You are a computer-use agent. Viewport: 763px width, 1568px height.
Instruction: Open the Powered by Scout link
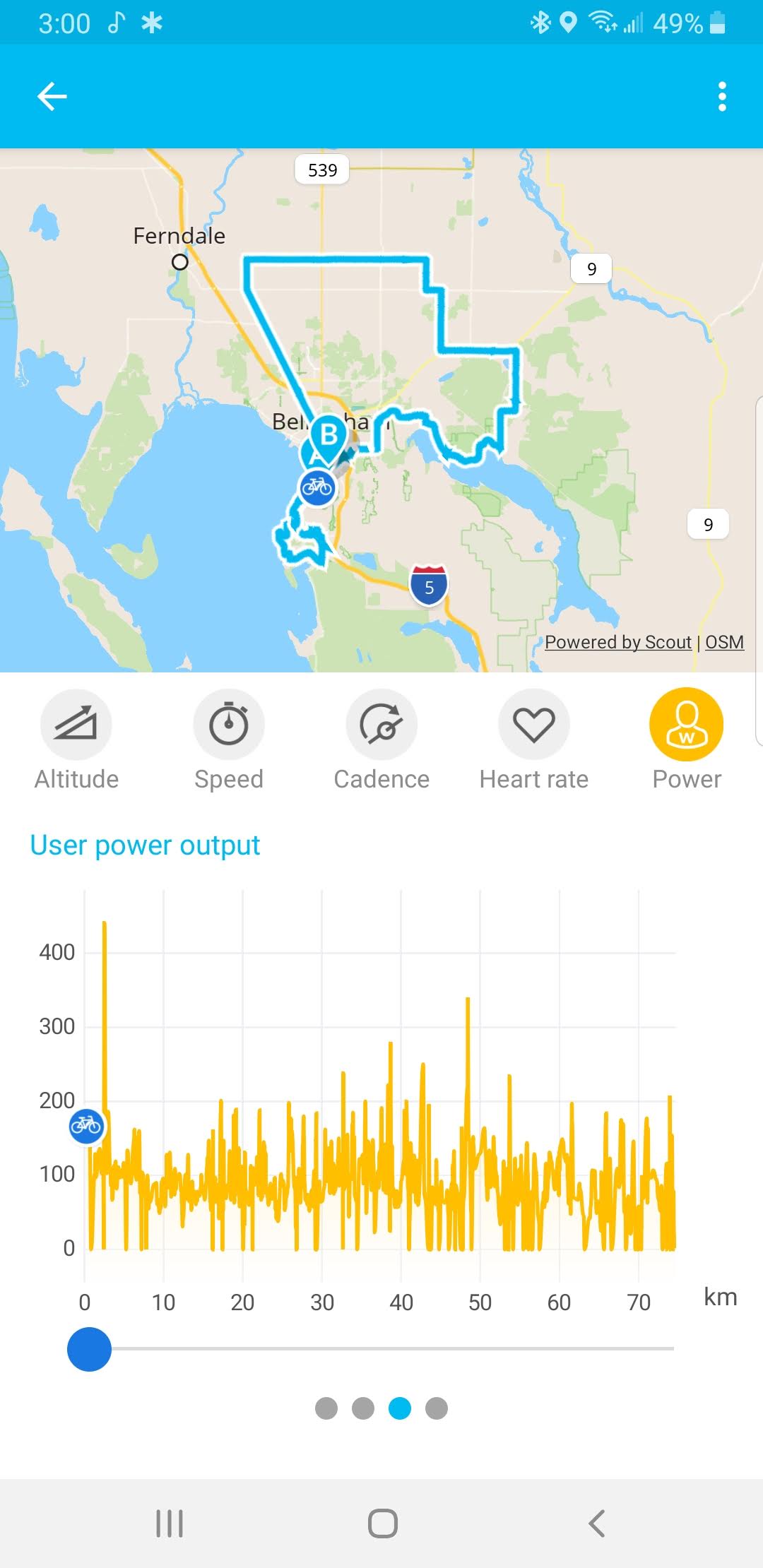617,642
